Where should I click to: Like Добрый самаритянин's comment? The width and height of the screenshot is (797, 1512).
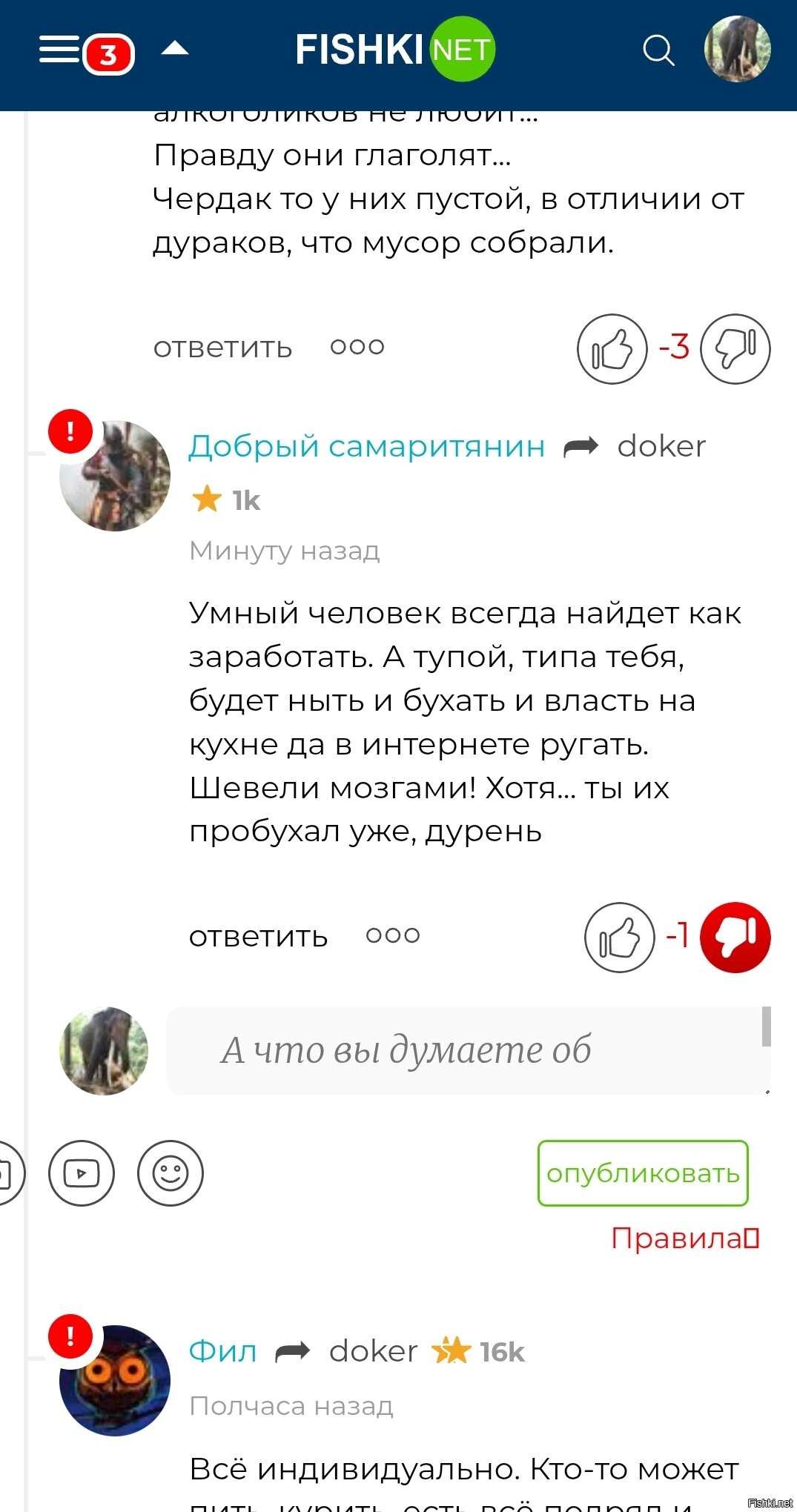(x=620, y=937)
